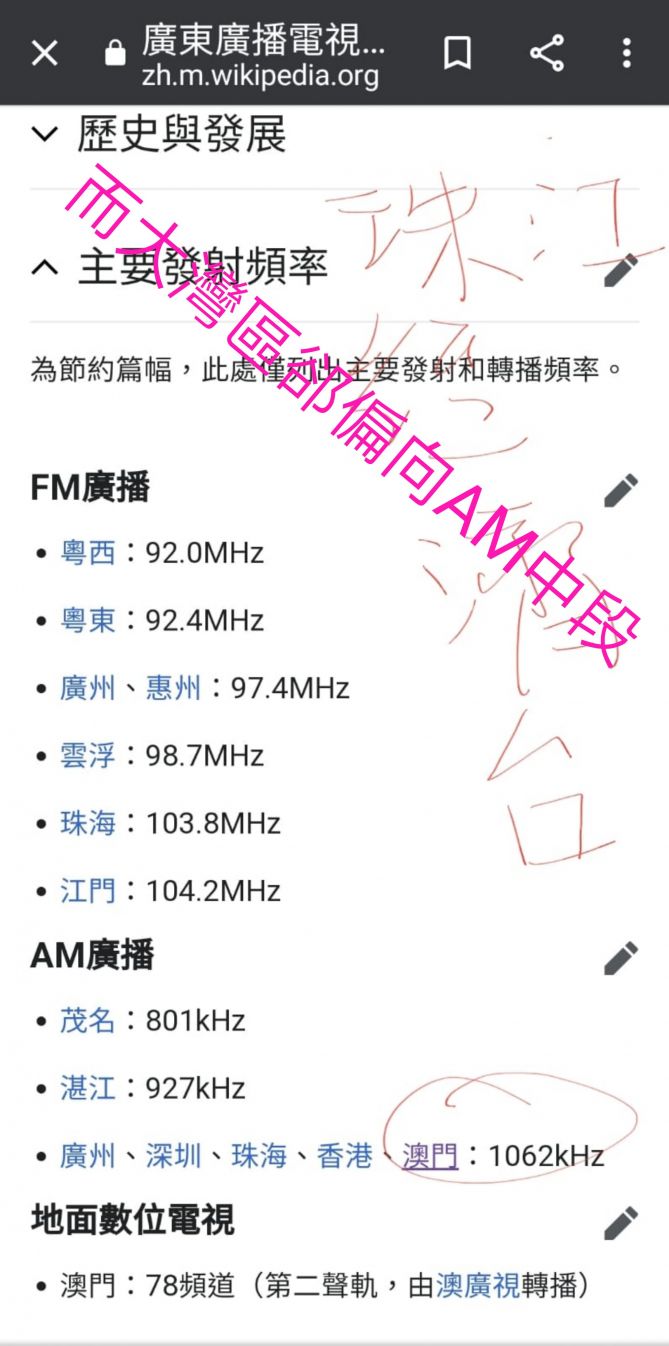This screenshot has height=1346, width=669.
Task: Close the browser custom tab
Action: pos(45,53)
